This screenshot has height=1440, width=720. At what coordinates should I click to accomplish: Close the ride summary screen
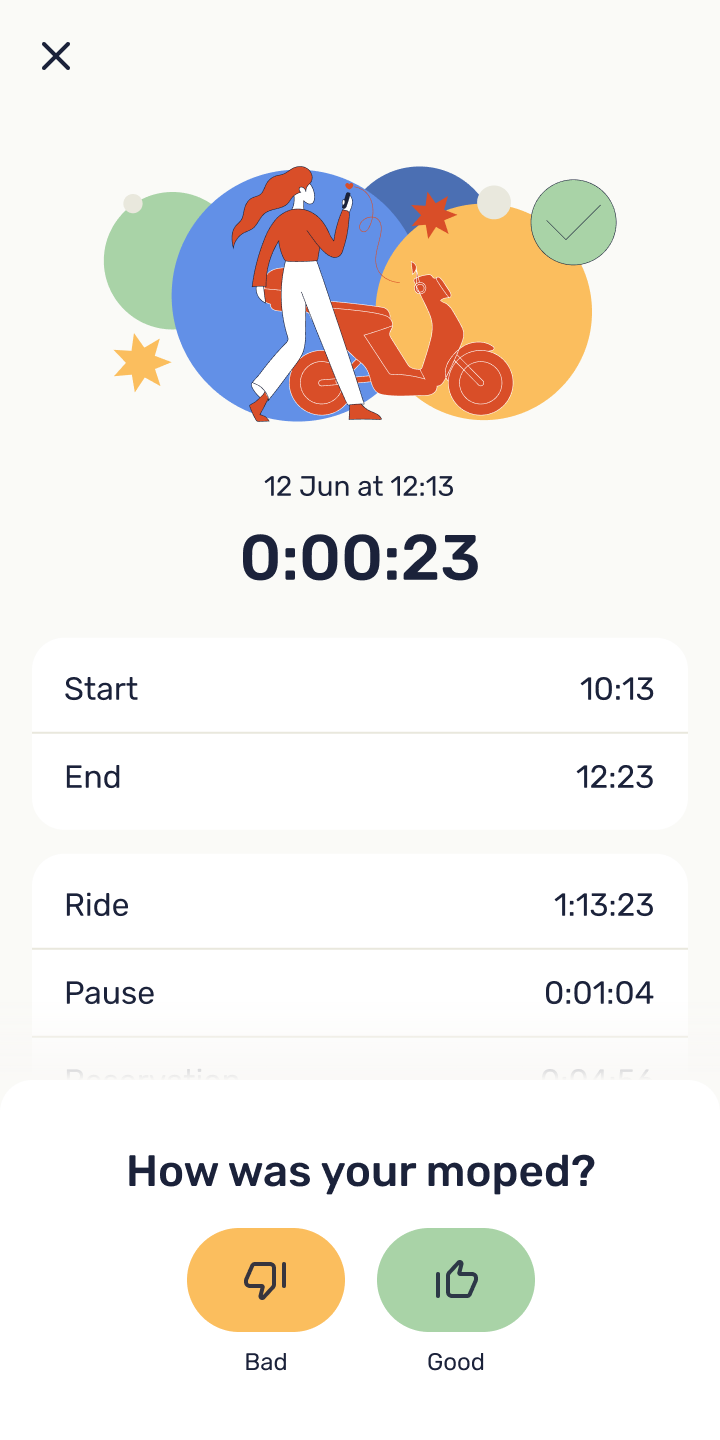[x=56, y=56]
